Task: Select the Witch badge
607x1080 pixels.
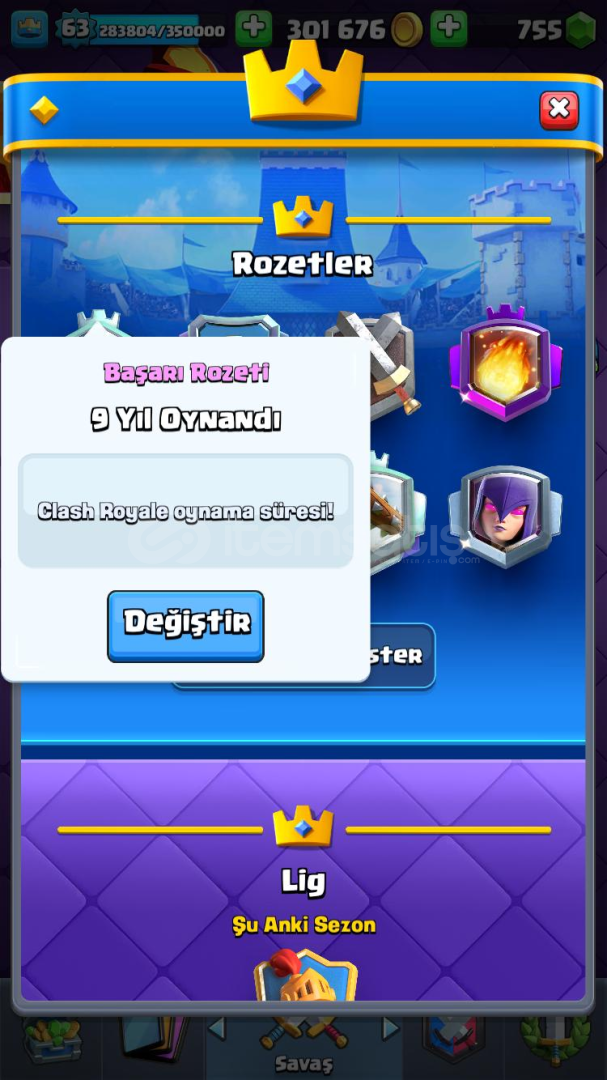Action: tap(505, 516)
